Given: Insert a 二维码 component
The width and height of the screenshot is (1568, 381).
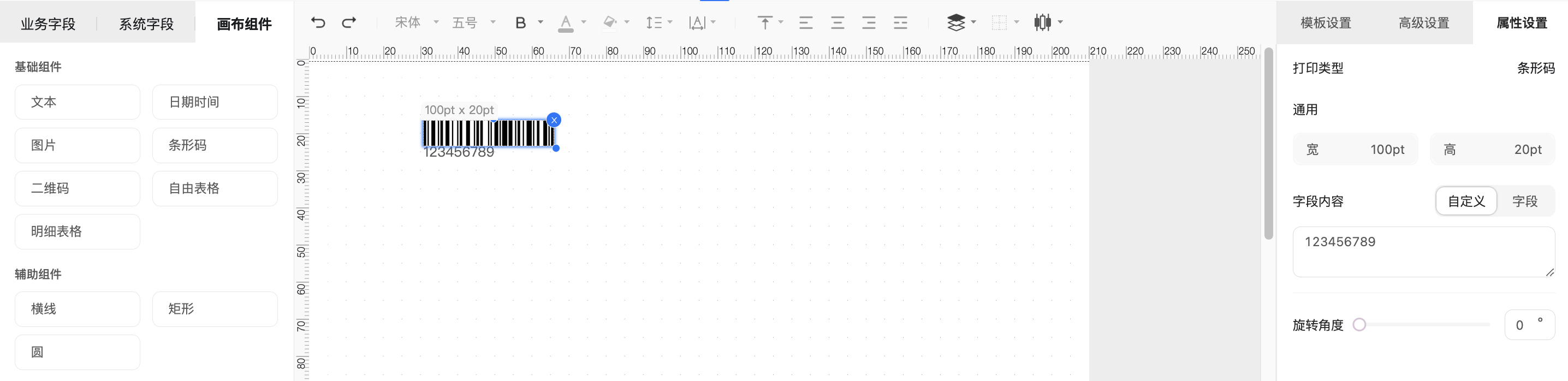Looking at the screenshot, I should click(78, 189).
